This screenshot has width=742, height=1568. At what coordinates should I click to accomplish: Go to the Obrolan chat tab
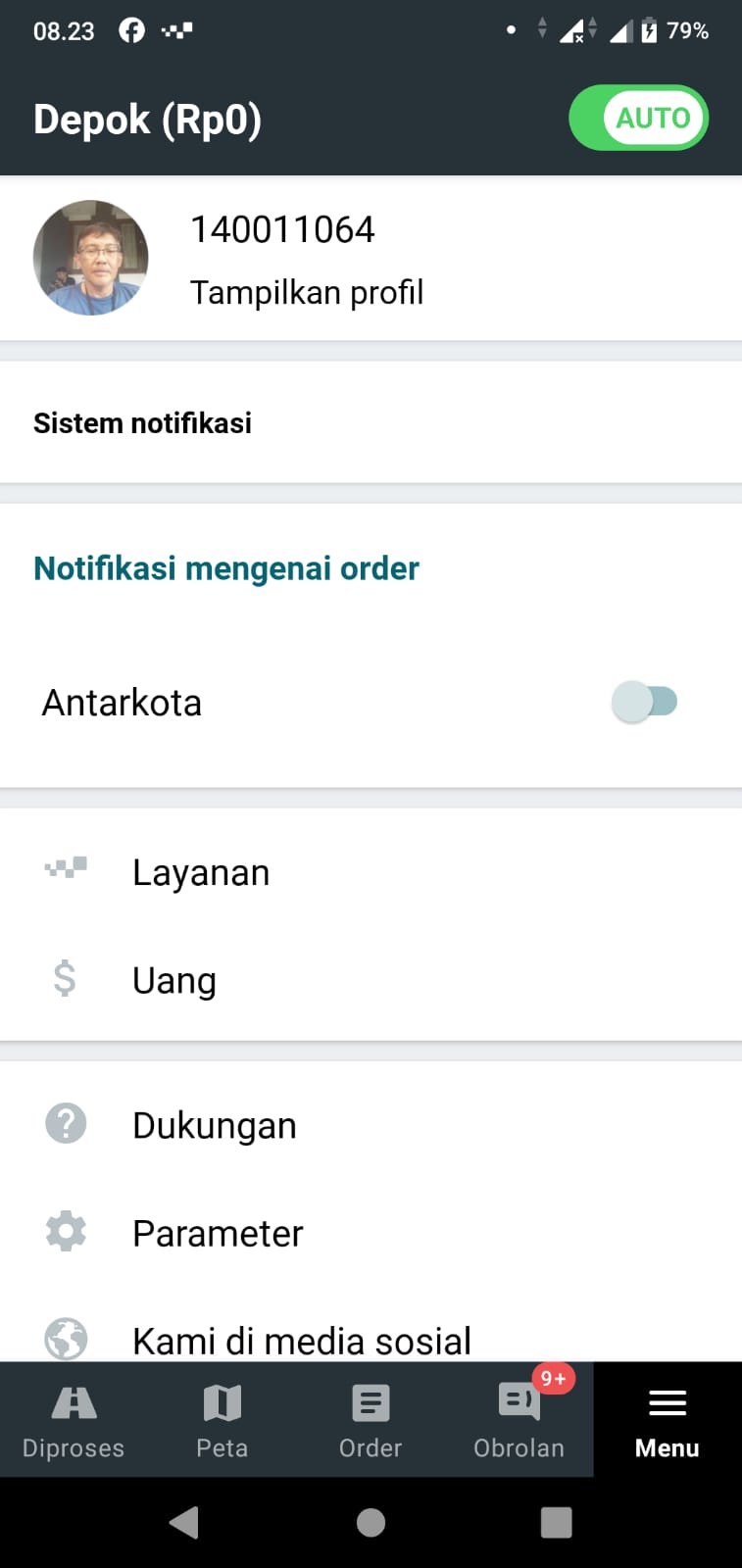point(519,1419)
